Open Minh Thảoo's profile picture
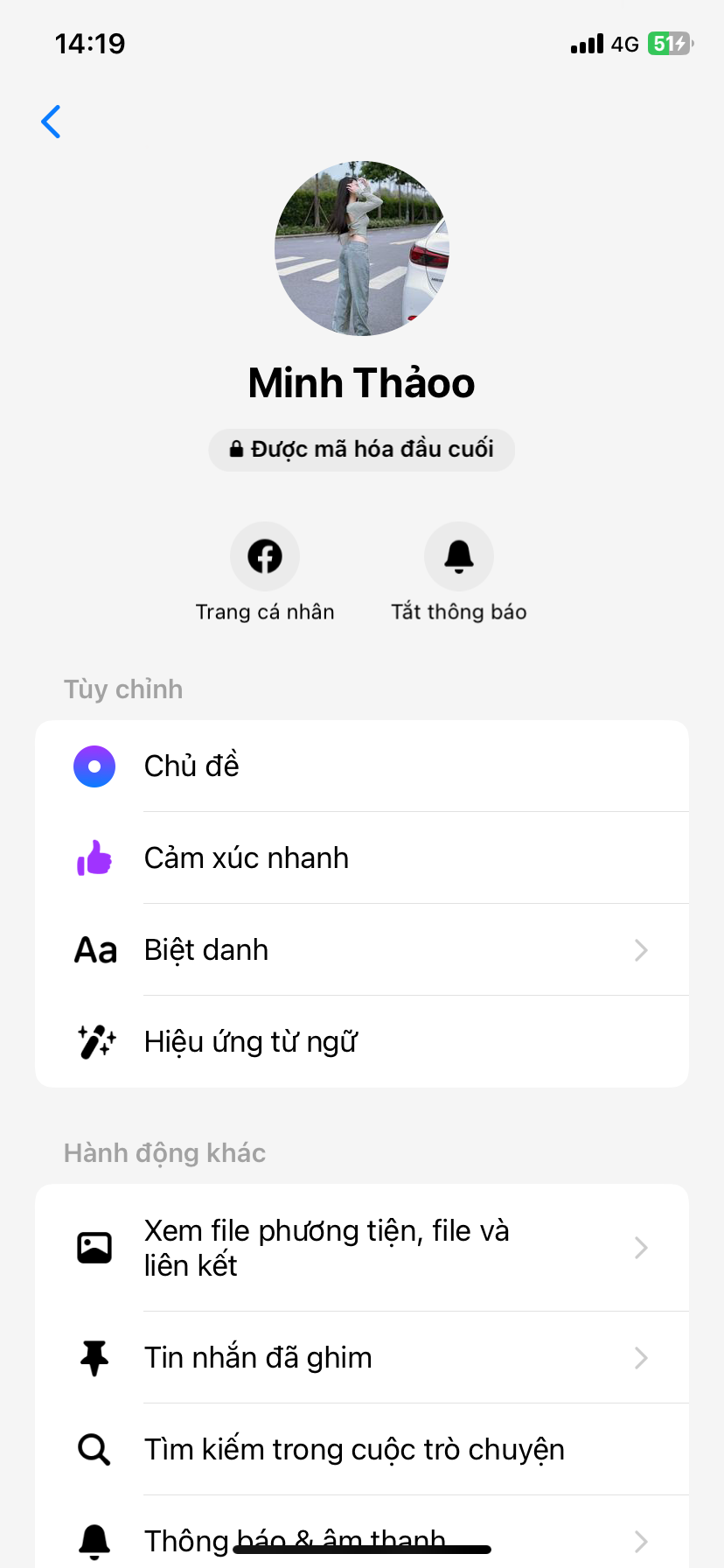This screenshot has height=1568, width=724. [362, 248]
